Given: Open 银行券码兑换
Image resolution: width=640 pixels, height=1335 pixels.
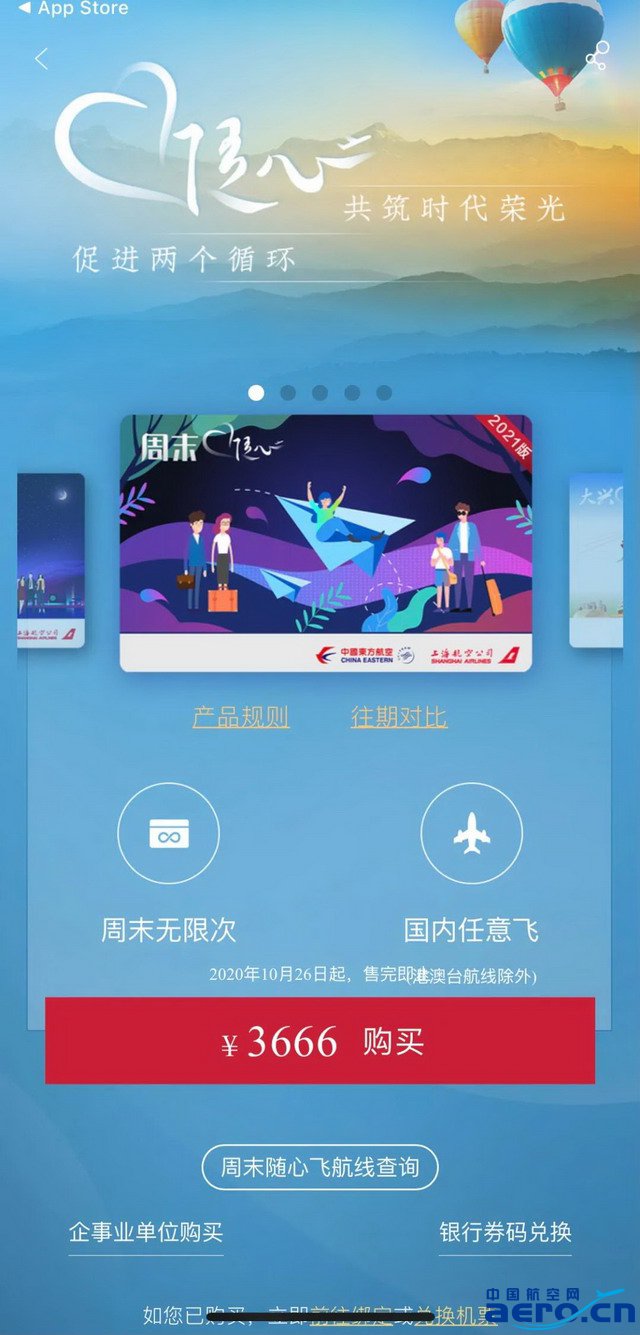Looking at the screenshot, I should [505, 1232].
